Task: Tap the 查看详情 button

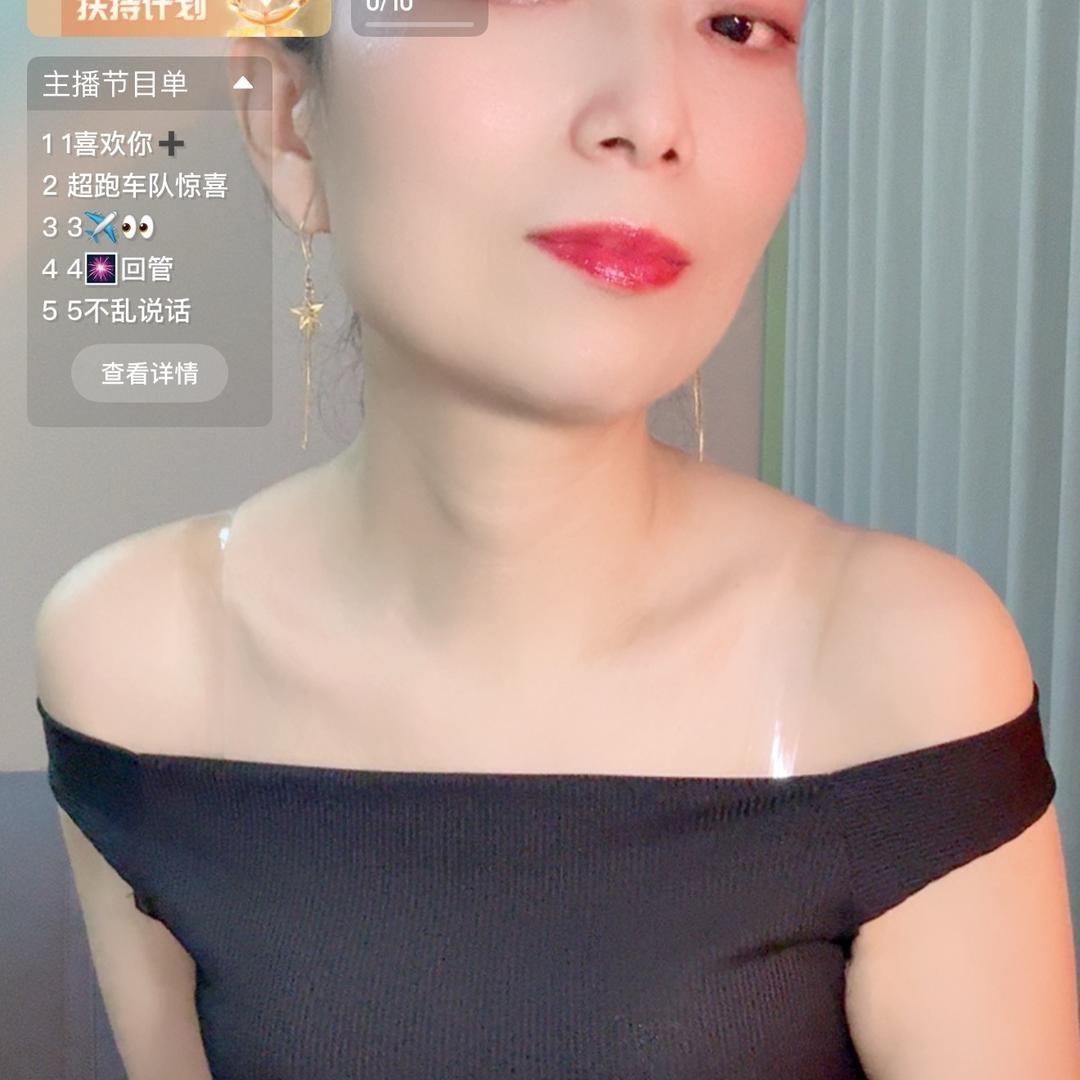Action: (x=150, y=374)
